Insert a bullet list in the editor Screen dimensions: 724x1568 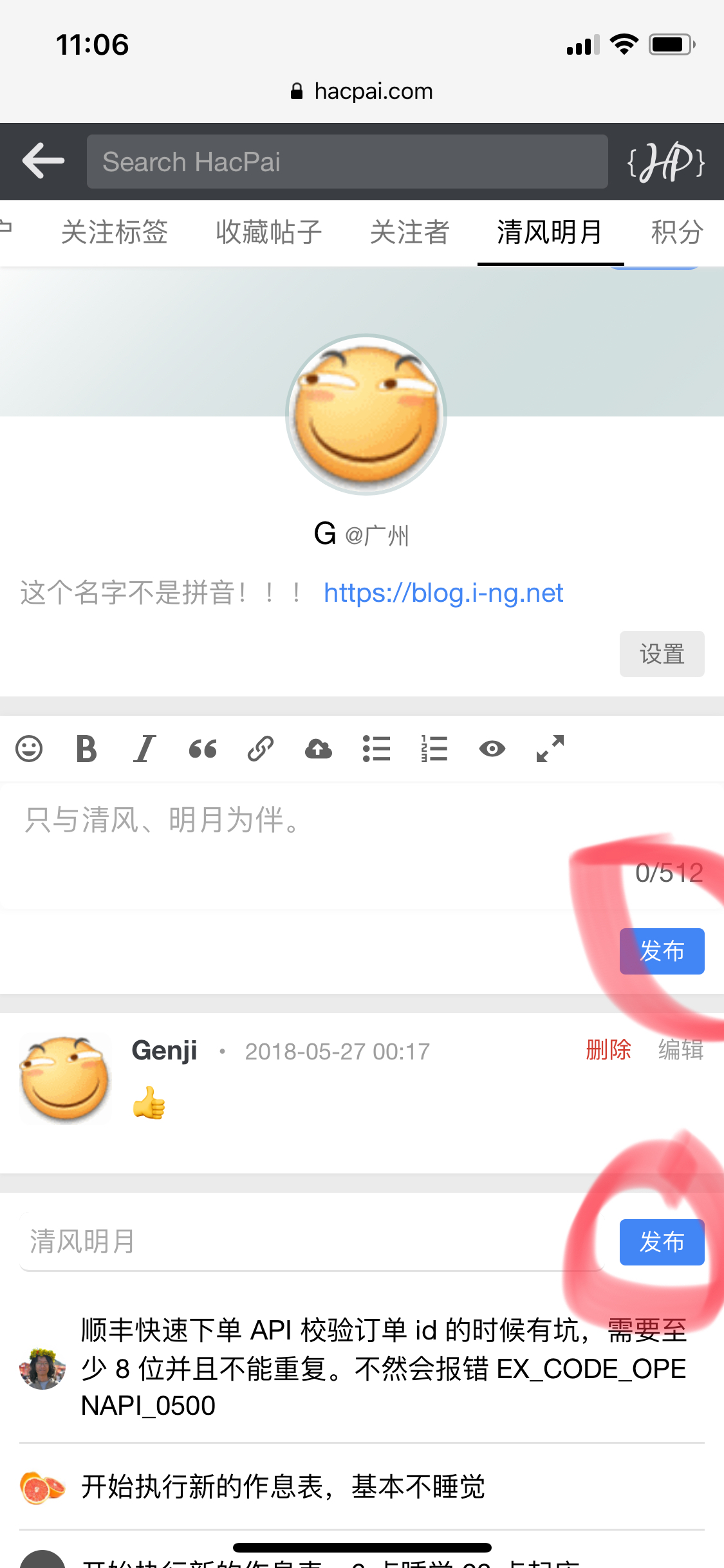(376, 749)
